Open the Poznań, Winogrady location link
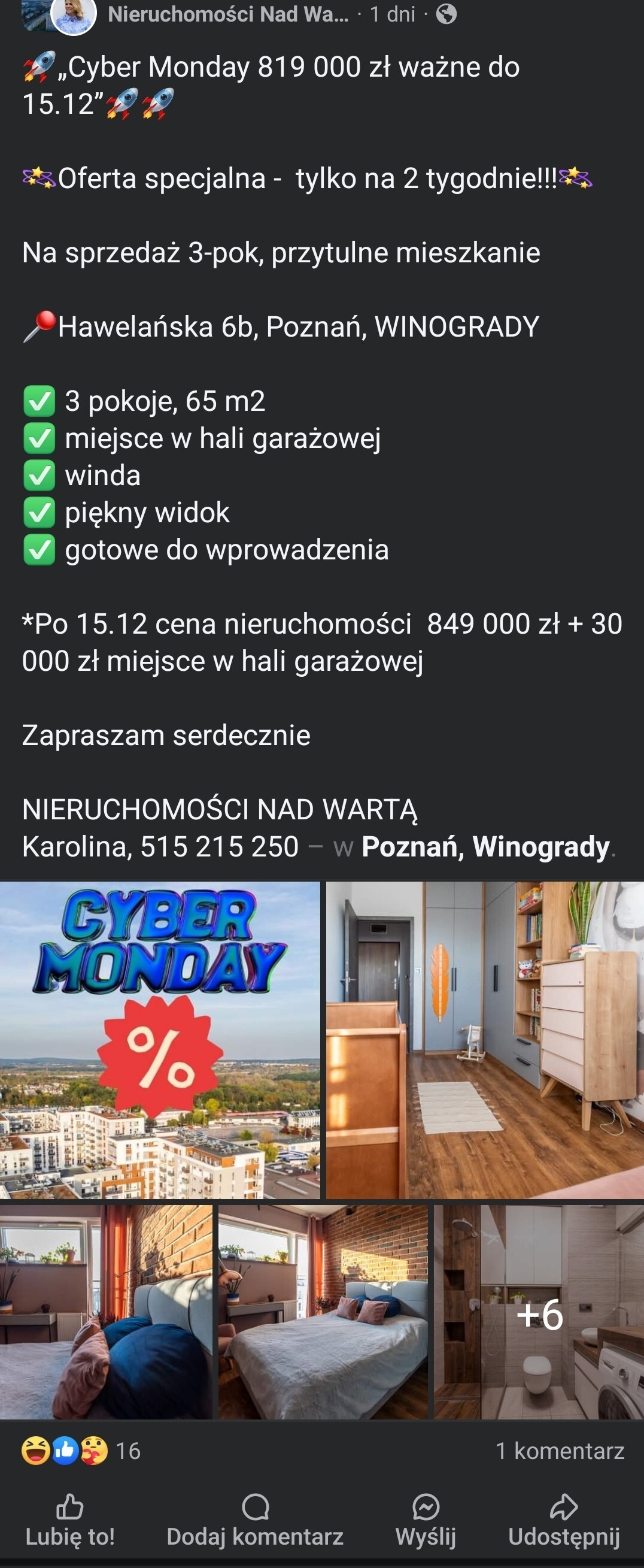 485,847
